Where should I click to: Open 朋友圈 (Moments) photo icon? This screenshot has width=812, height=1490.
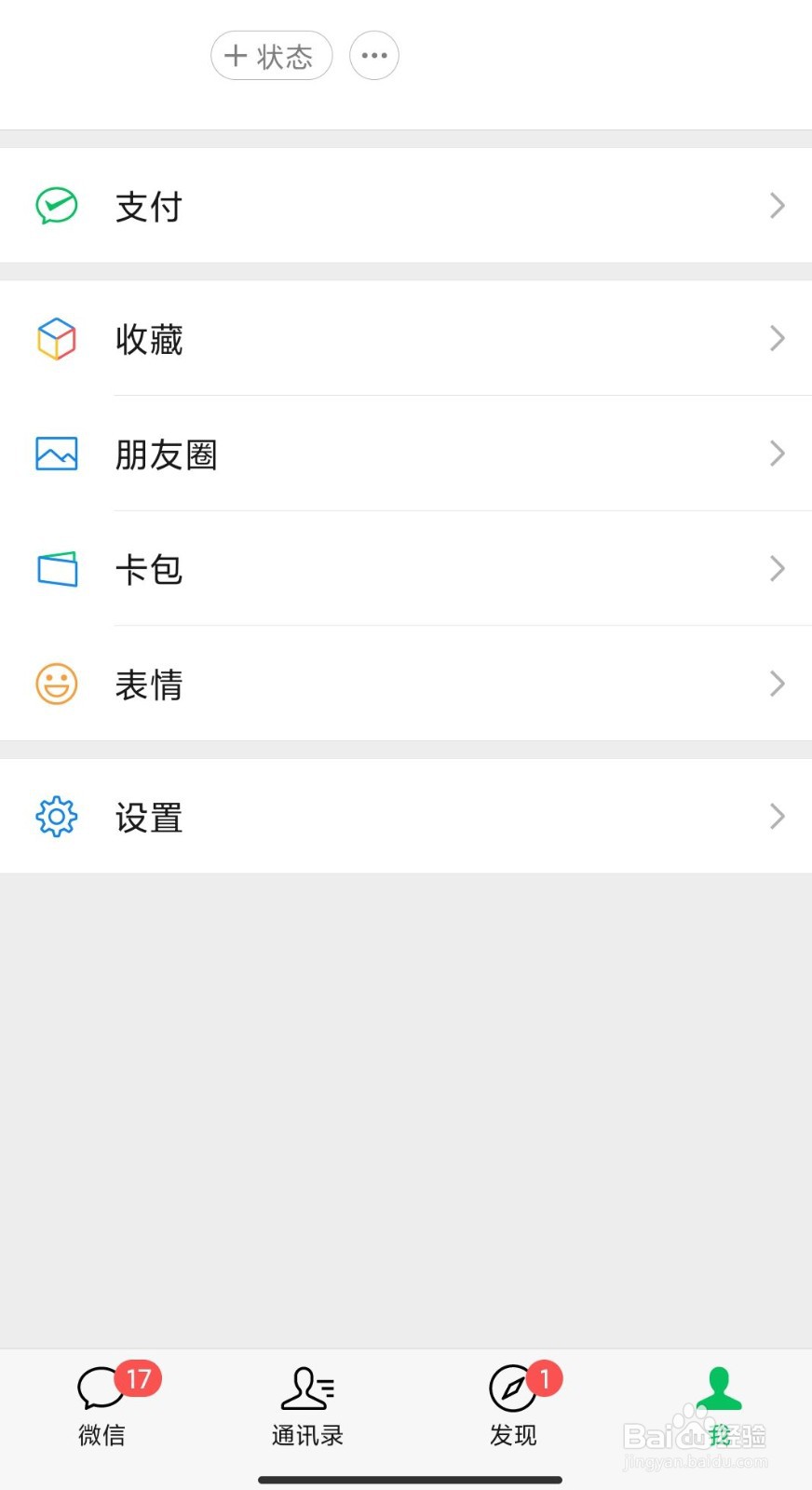click(x=55, y=454)
